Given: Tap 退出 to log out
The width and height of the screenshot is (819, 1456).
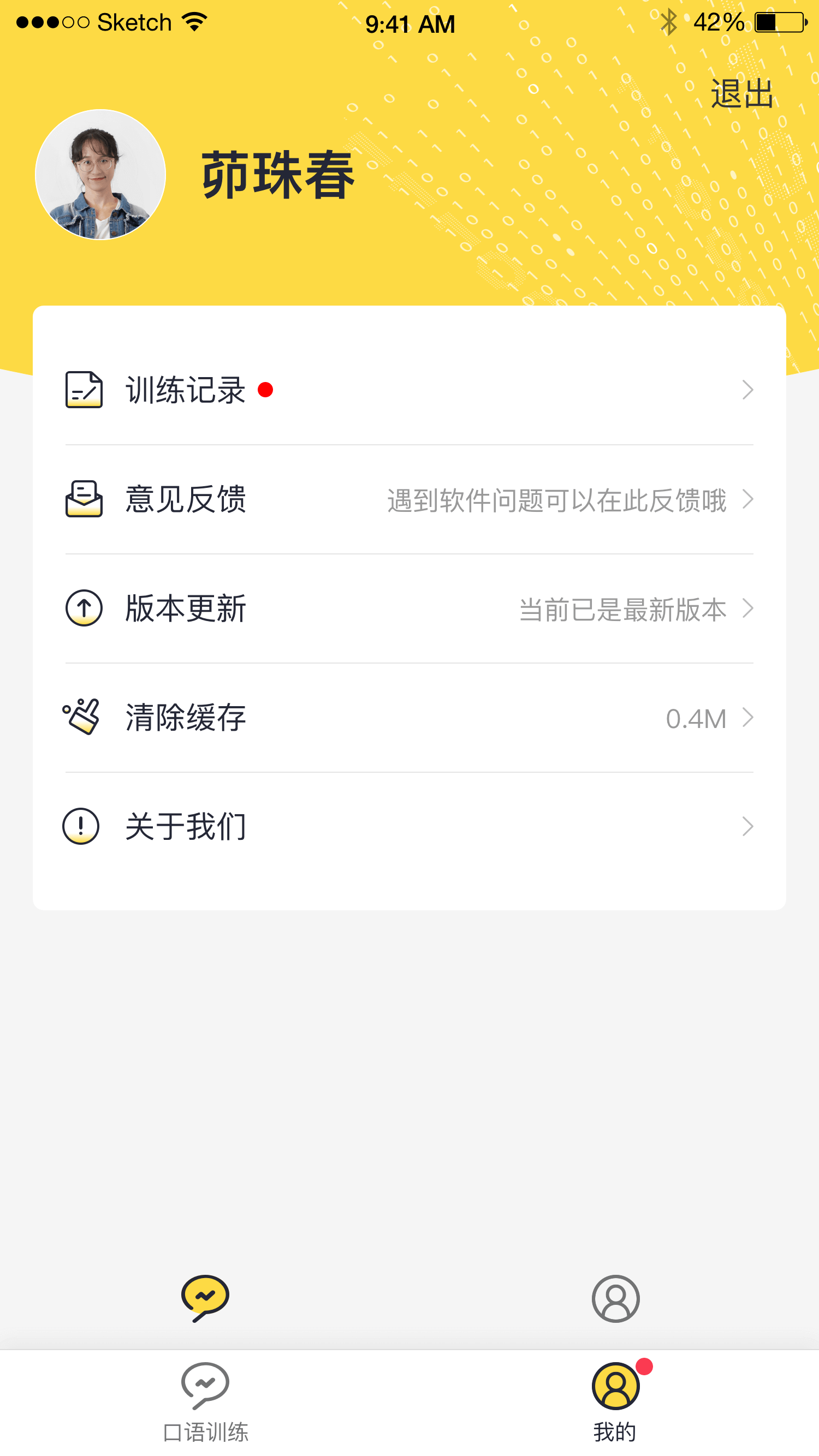Looking at the screenshot, I should click(741, 93).
